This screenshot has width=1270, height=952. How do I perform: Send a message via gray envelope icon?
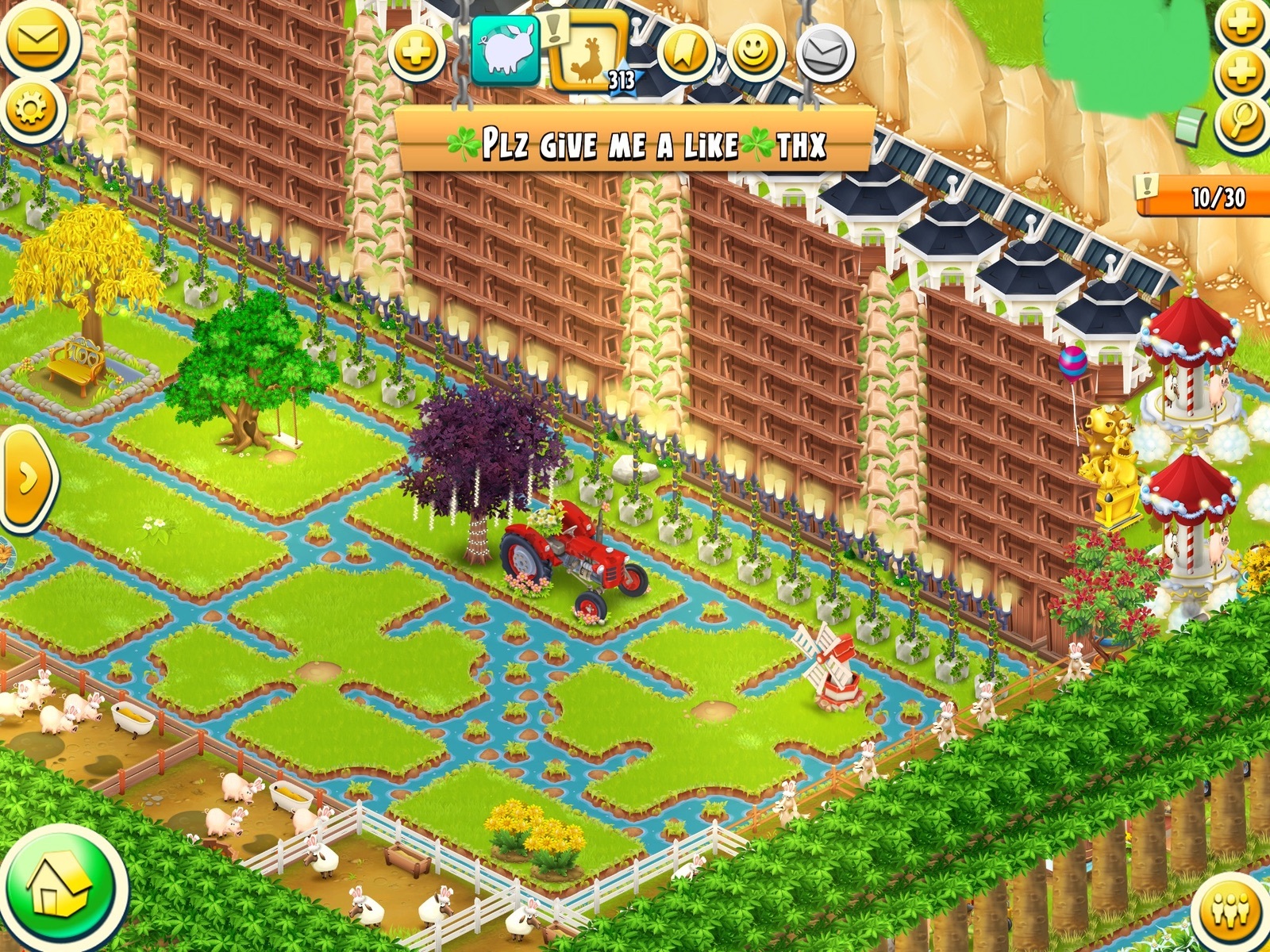(x=825, y=54)
